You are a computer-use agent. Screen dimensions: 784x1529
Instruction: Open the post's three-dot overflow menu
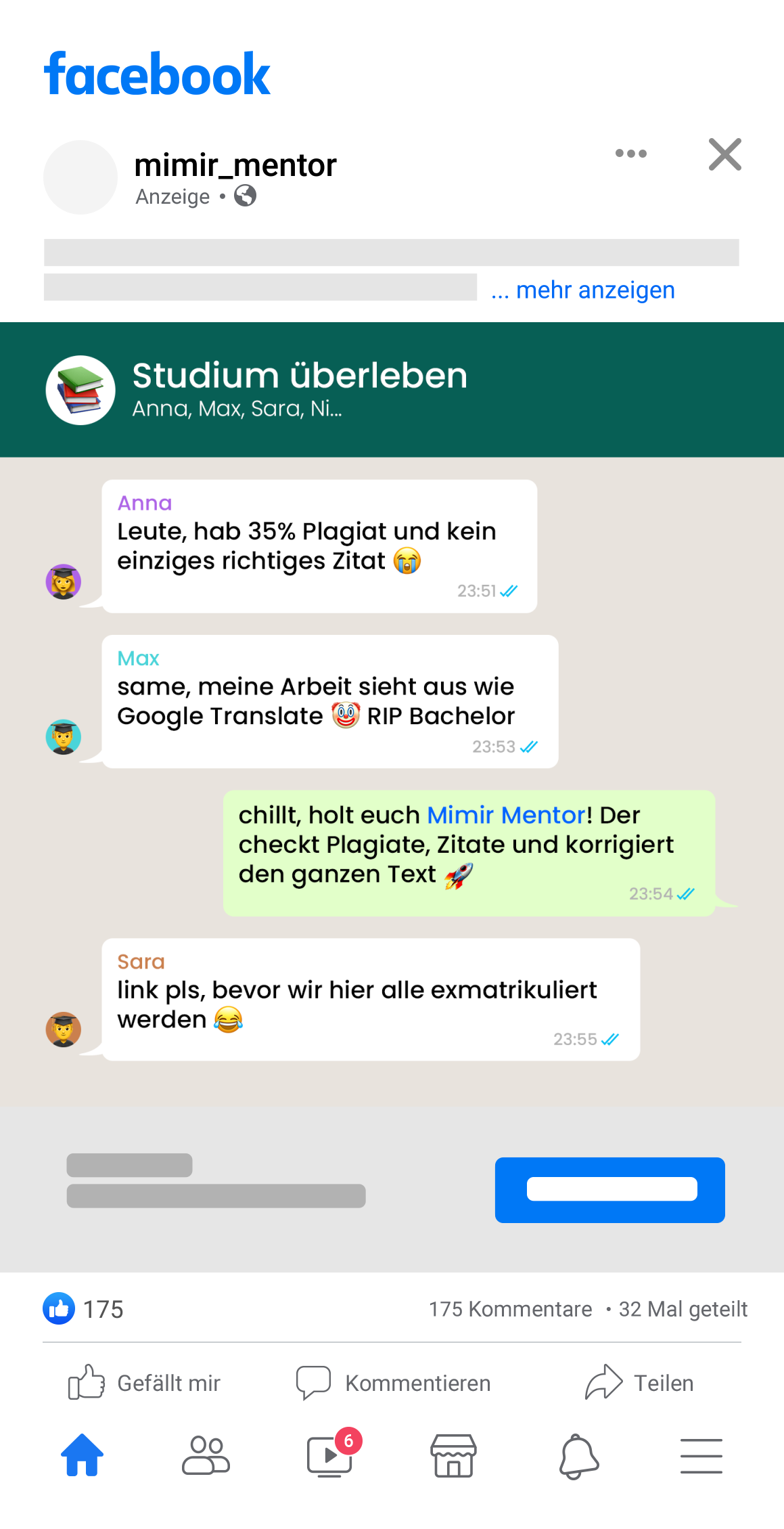pyautogui.click(x=630, y=154)
